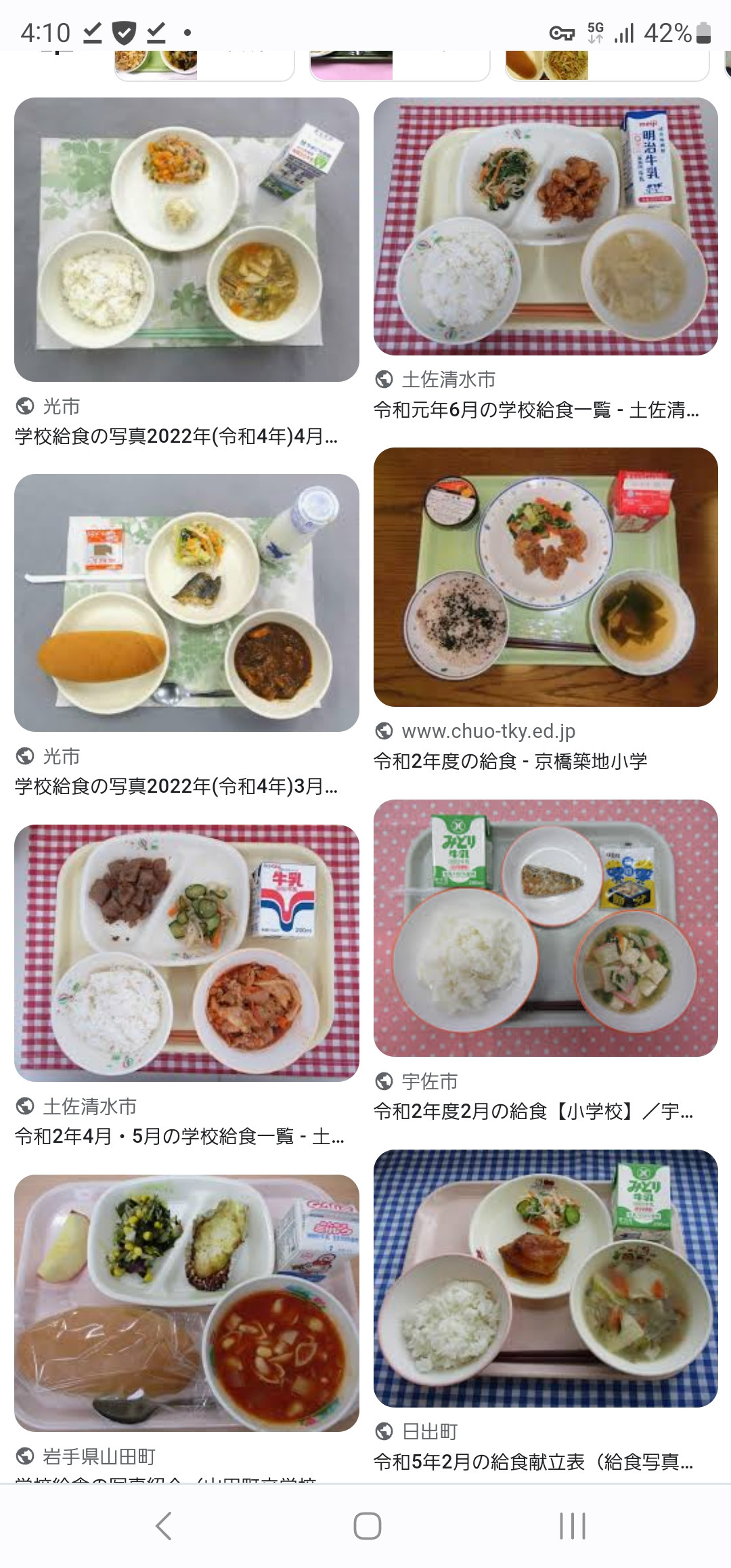
Task: Open 土佐清水市 令和2年4月・5月 lunch image
Action: (x=186, y=953)
